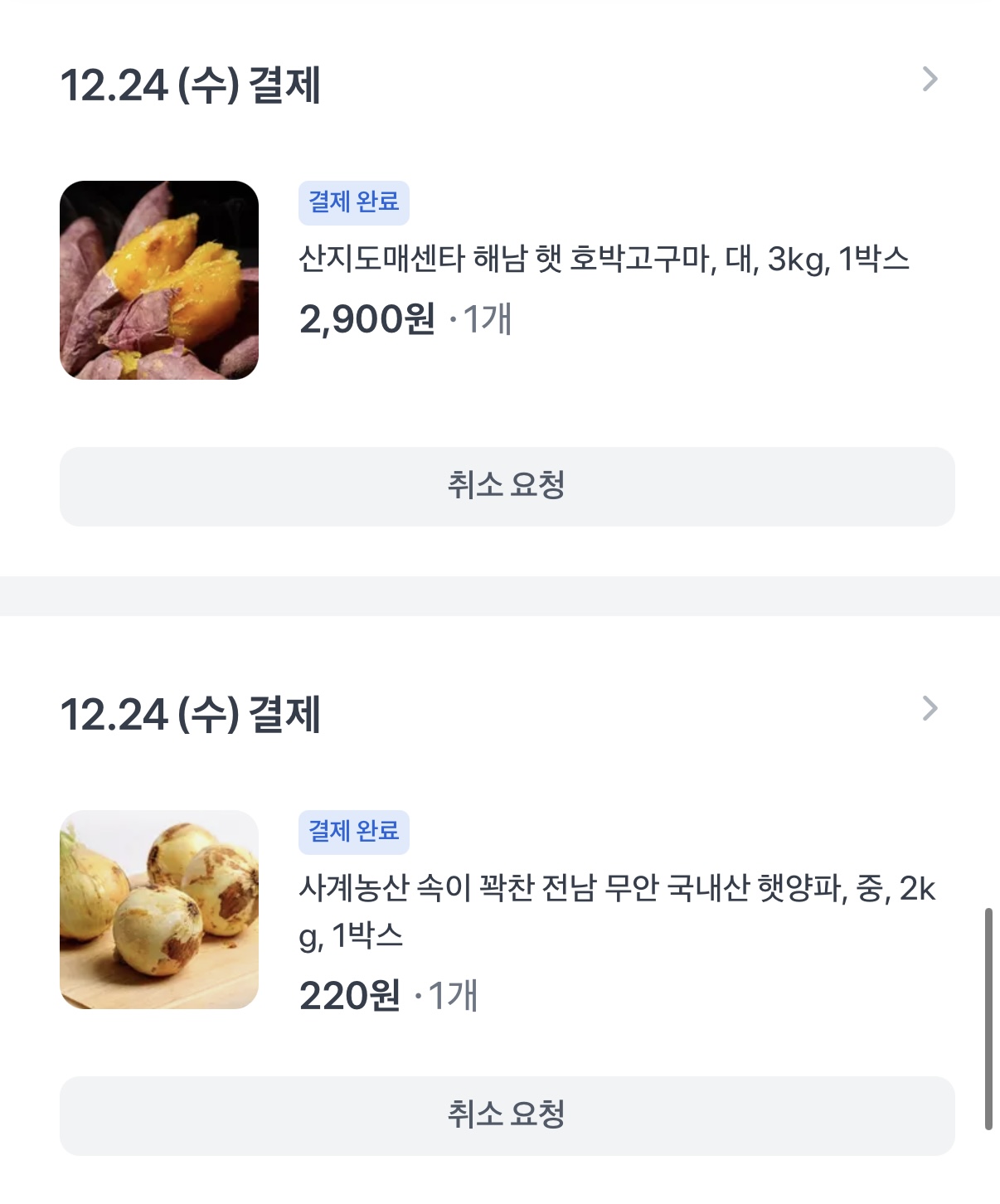Open the 무안 햇양파 product image
The height and width of the screenshot is (1204, 1000).
[159, 910]
